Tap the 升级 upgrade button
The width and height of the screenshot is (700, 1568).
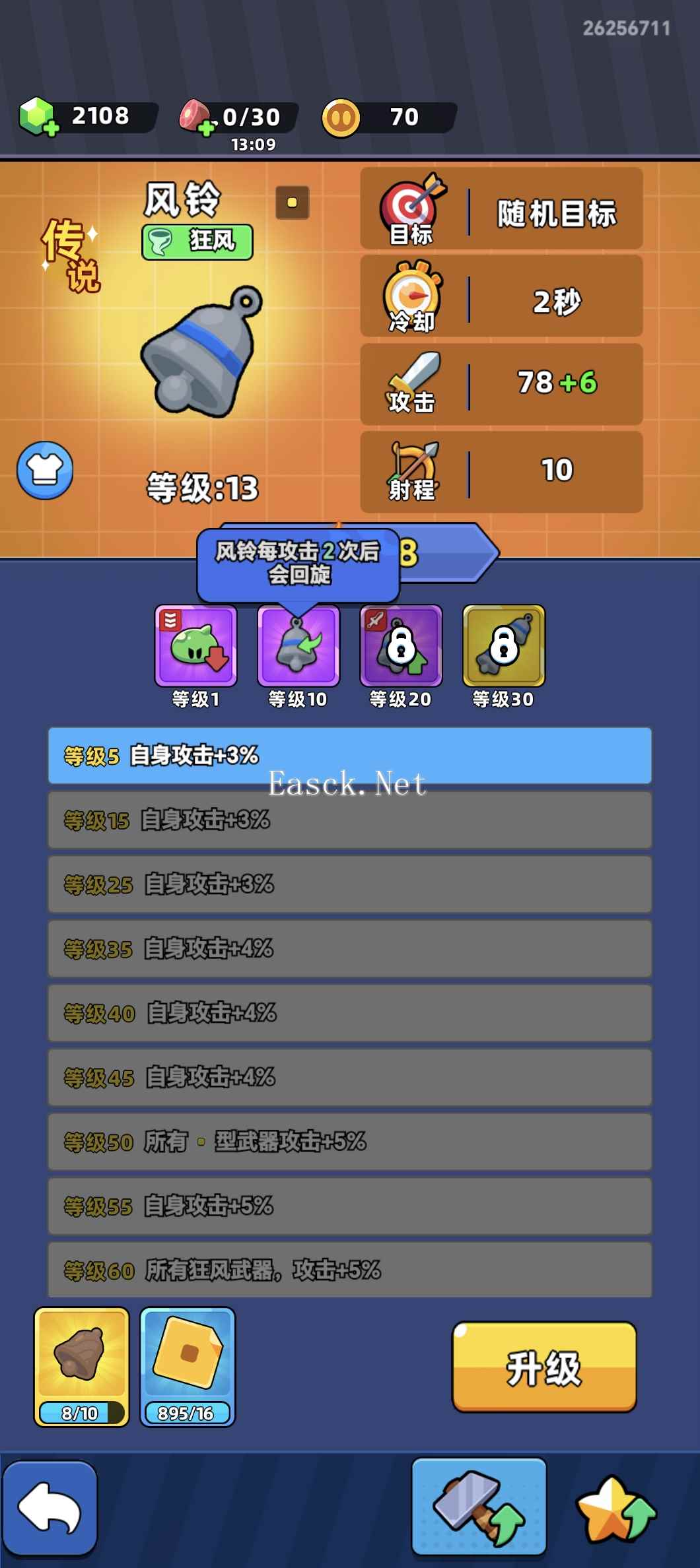tap(544, 1367)
